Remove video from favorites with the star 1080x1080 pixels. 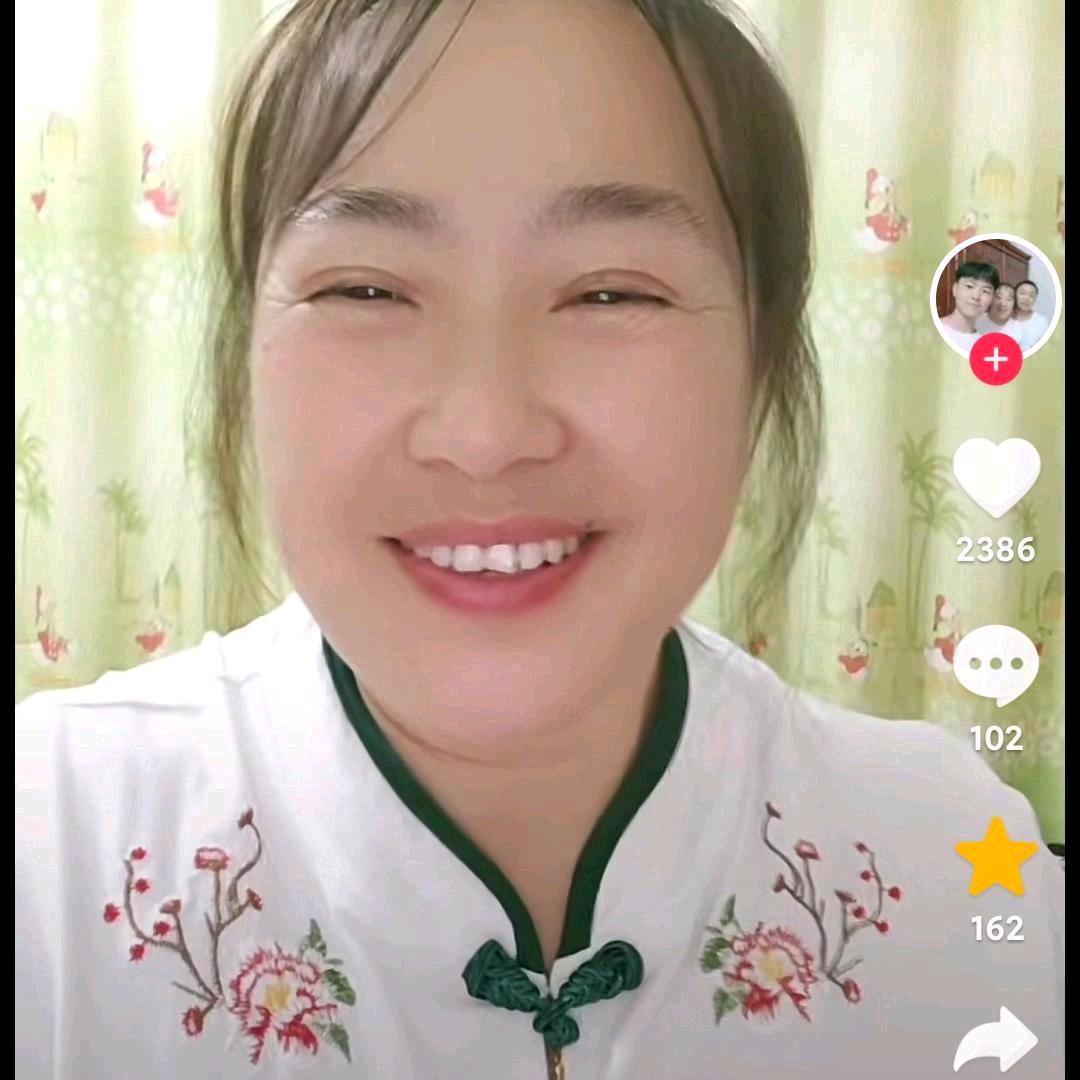point(996,856)
